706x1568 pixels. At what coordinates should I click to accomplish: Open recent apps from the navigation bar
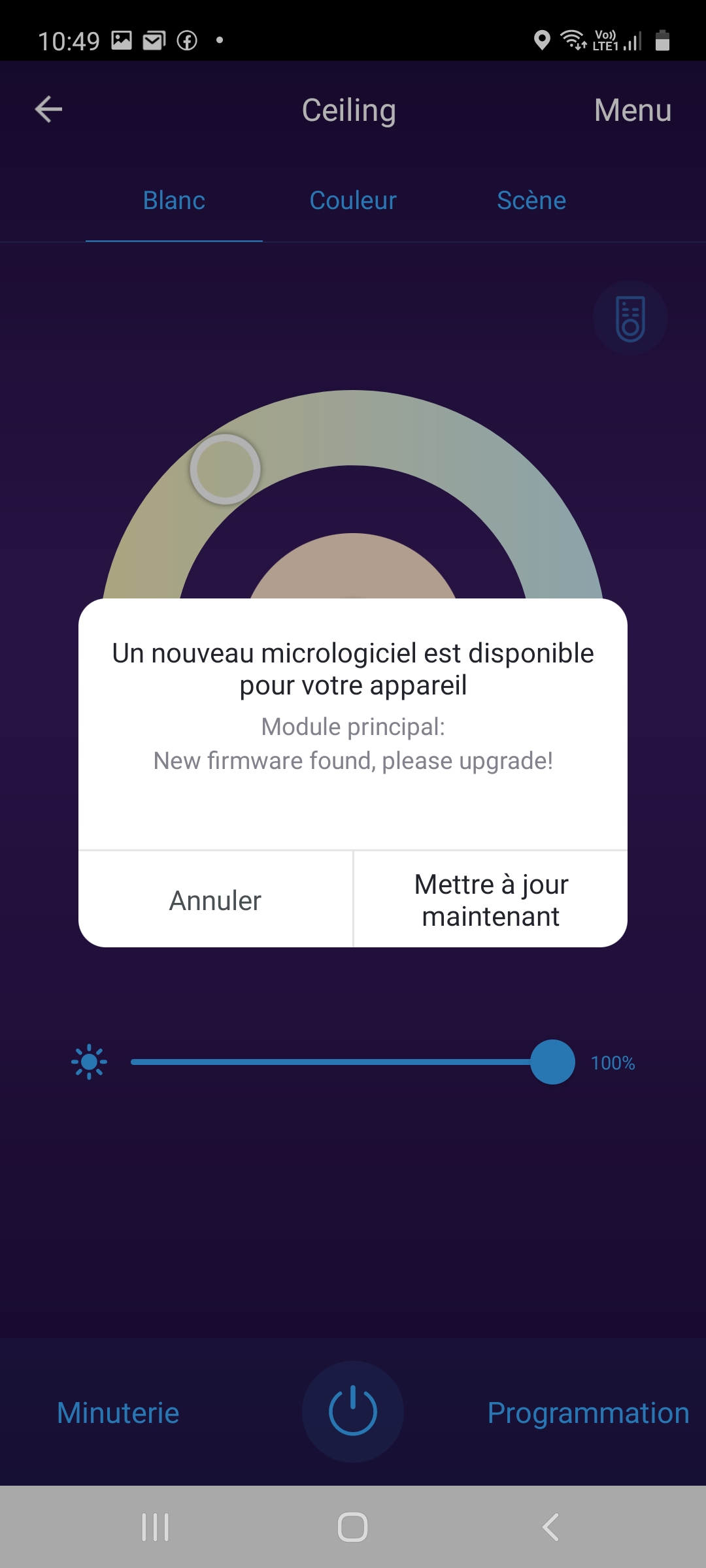click(x=155, y=1527)
